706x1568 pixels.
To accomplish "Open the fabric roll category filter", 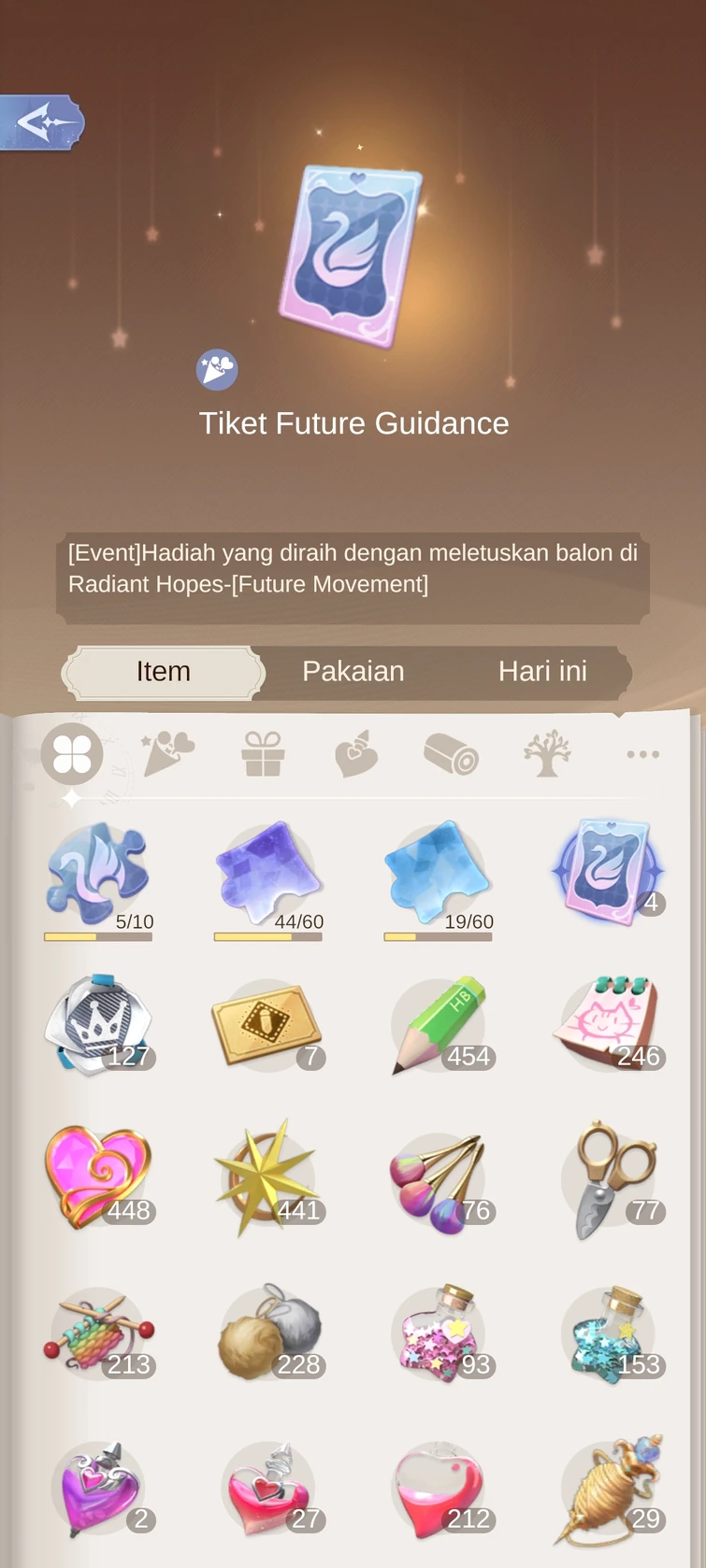I will [451, 754].
